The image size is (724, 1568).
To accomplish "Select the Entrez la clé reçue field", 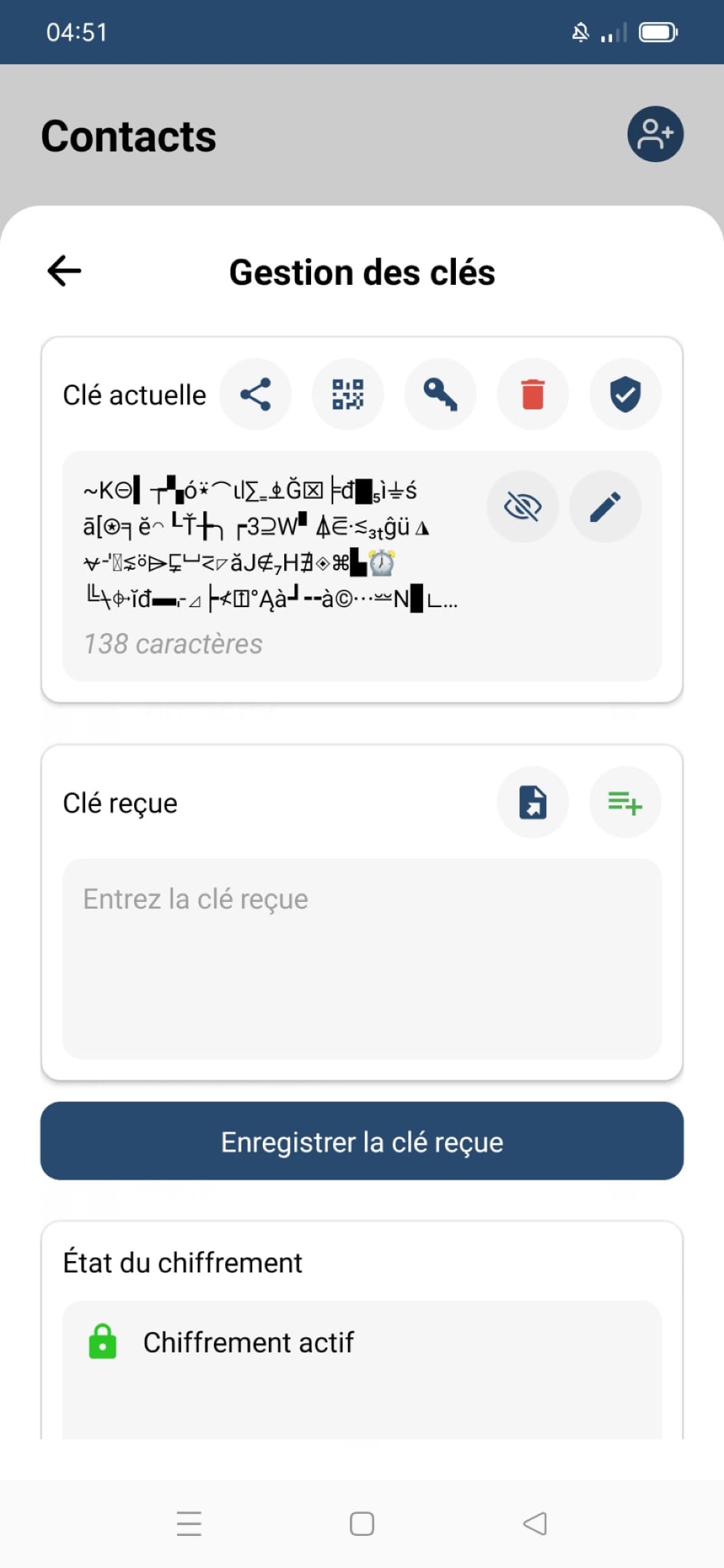I will (x=362, y=958).
